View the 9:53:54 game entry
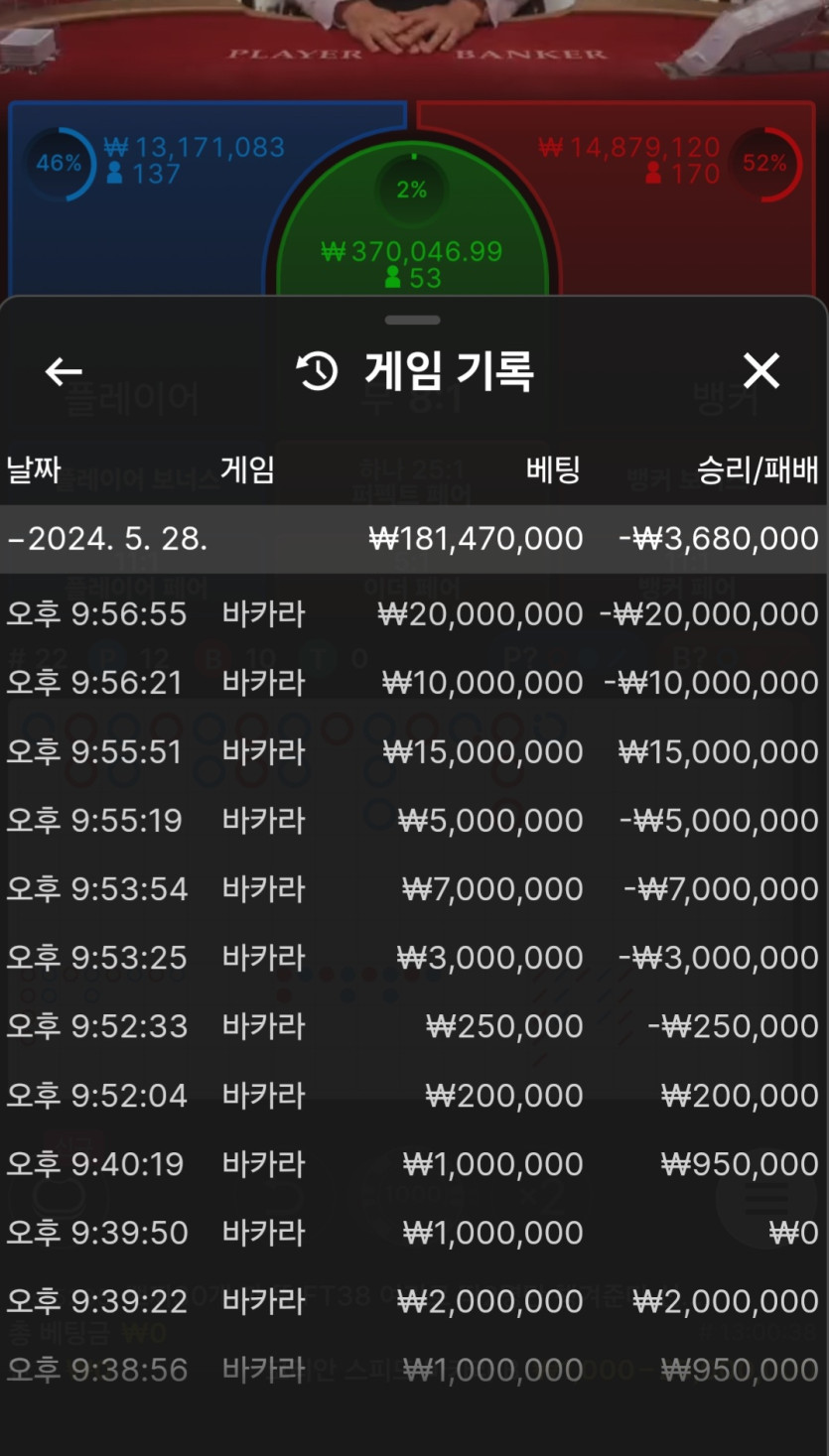This screenshot has height=1456, width=829. pyautogui.click(x=414, y=889)
